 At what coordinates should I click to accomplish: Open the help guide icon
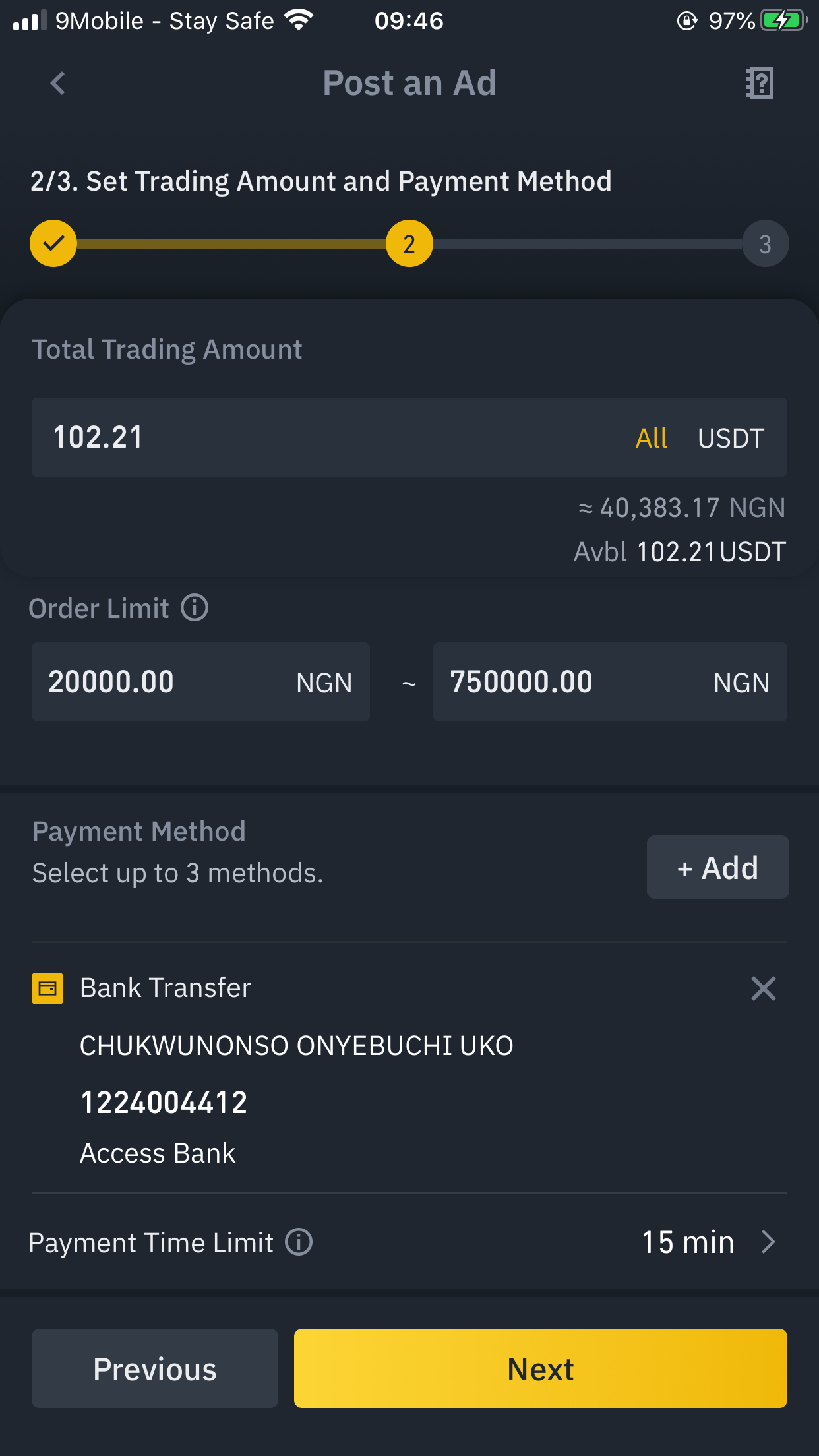pyautogui.click(x=759, y=83)
